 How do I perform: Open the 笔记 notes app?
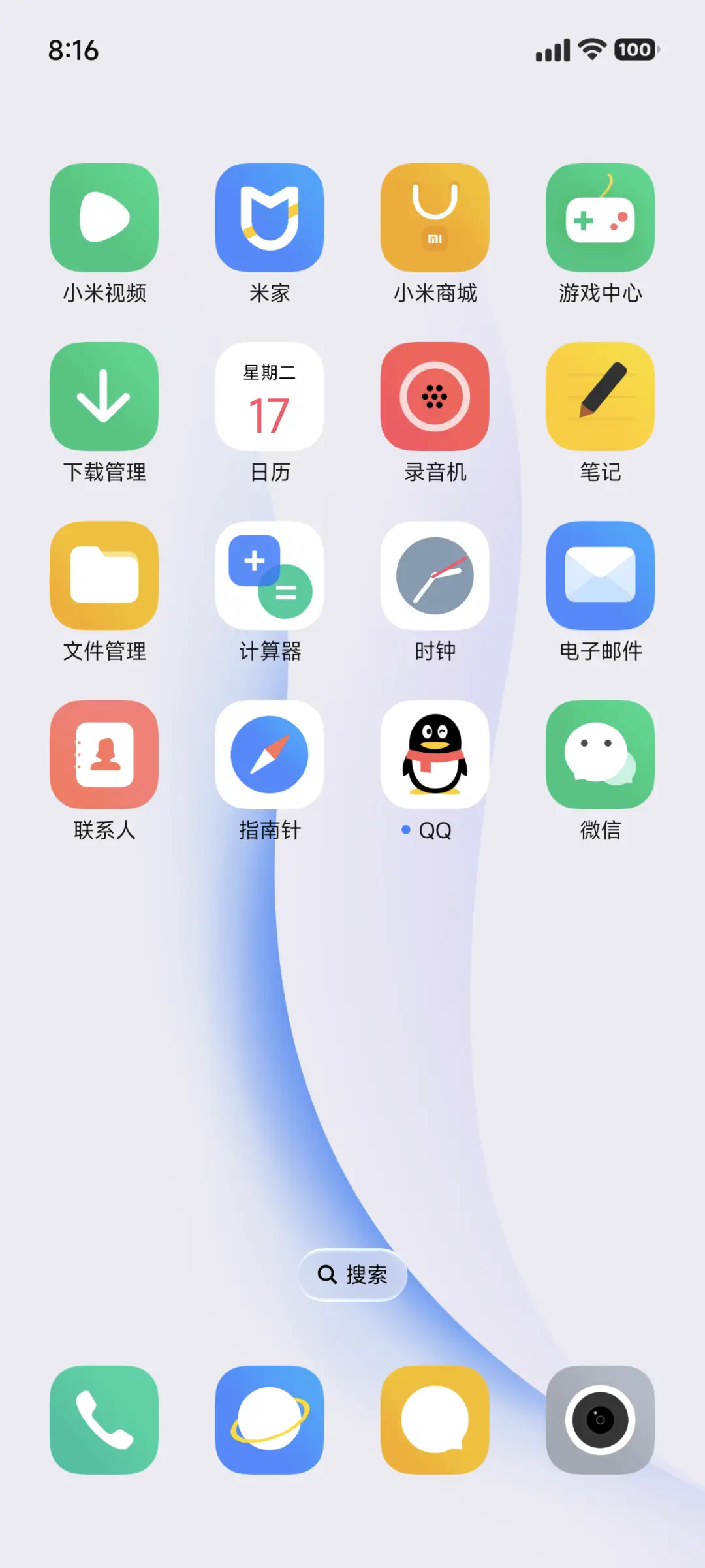[x=600, y=397]
